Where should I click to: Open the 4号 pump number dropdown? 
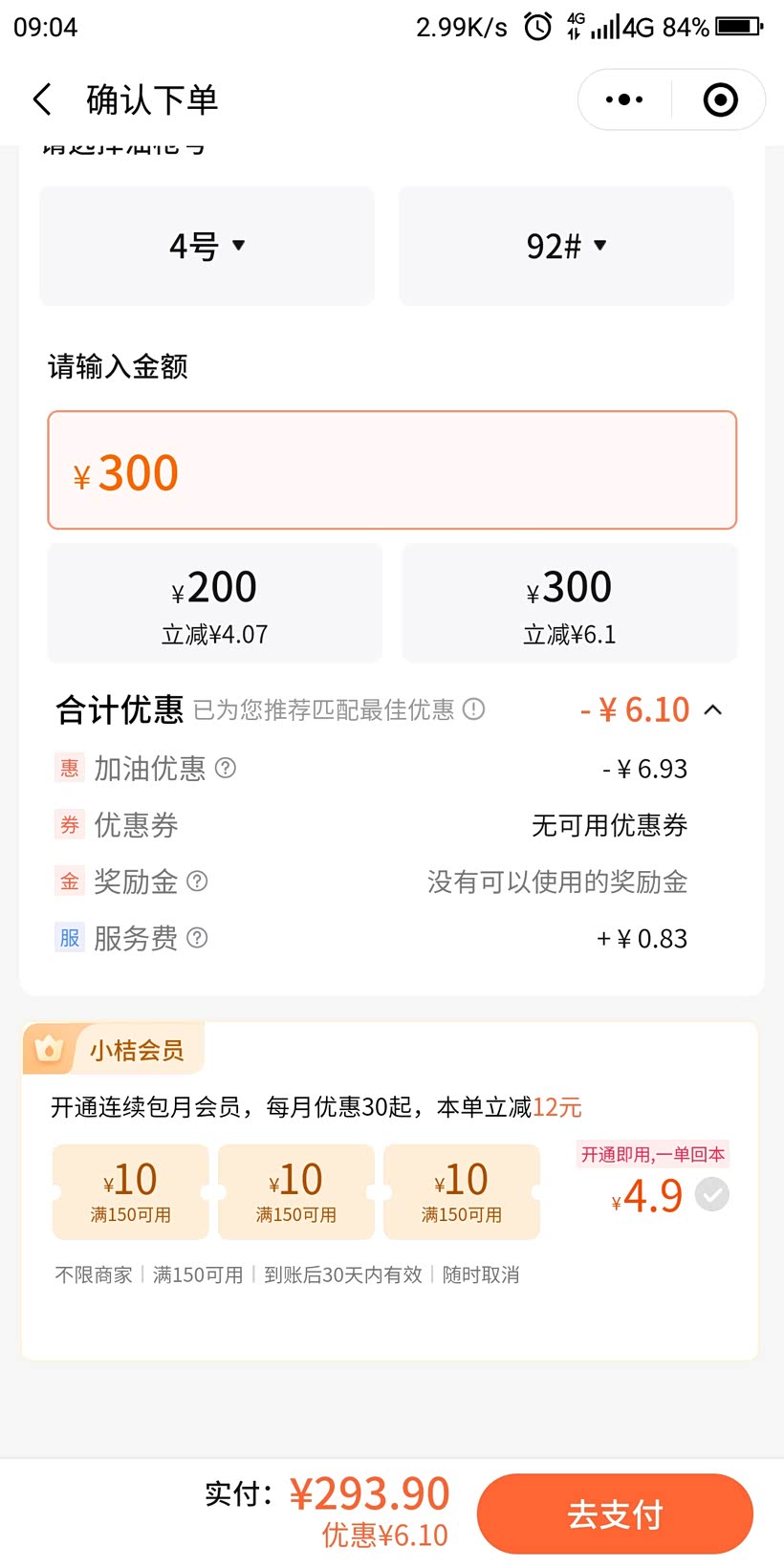click(x=207, y=246)
